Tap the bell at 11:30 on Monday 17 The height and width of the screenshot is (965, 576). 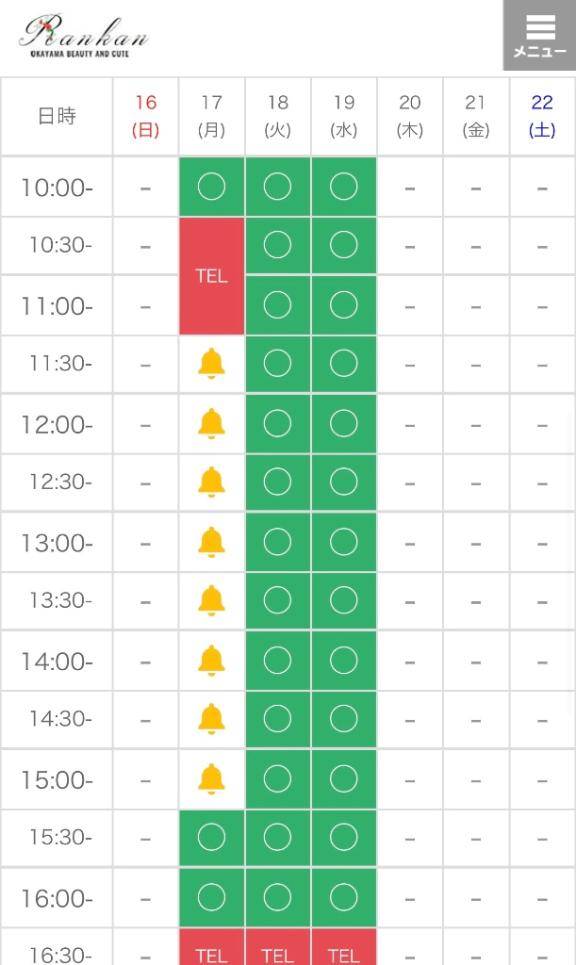coord(212,364)
